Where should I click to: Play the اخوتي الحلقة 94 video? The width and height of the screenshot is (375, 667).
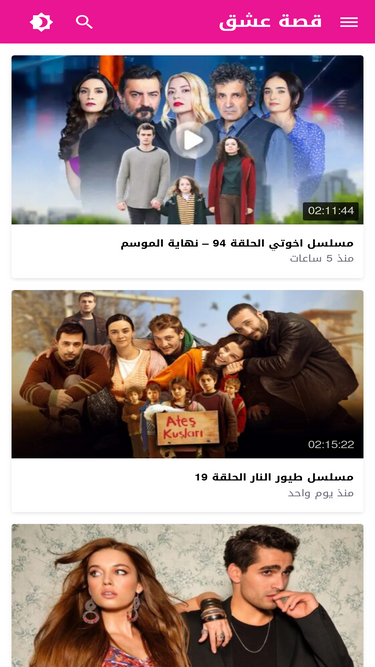coord(191,141)
